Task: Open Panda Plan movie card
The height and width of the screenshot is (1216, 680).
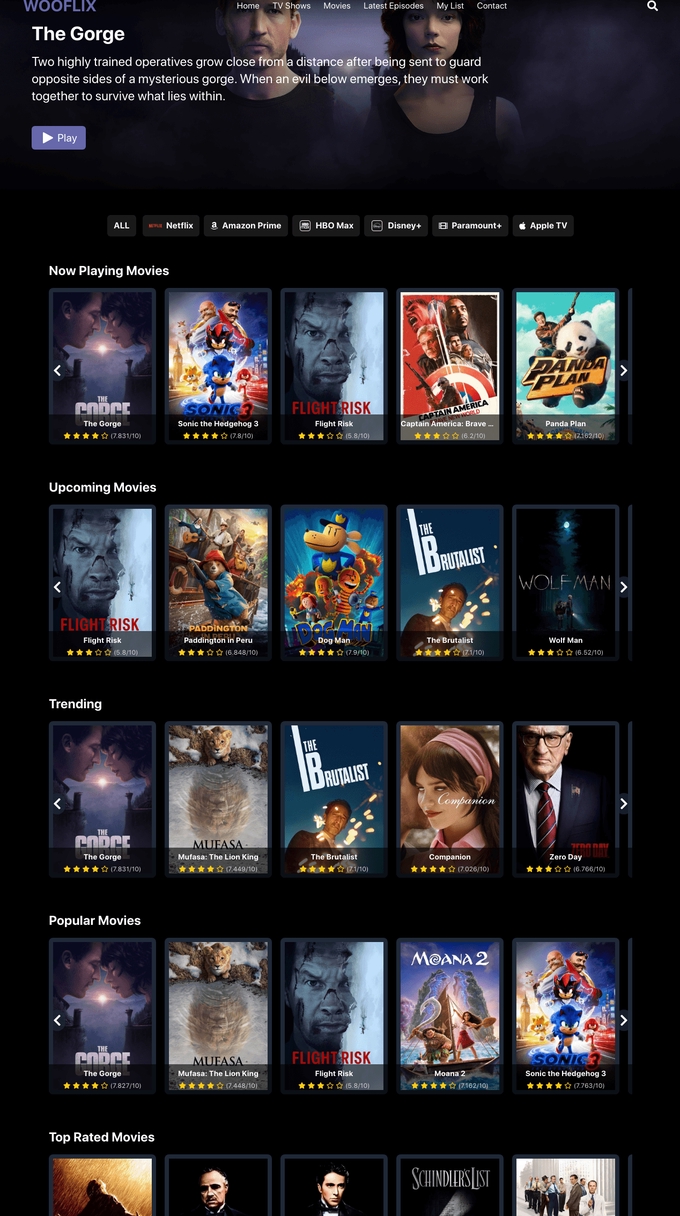Action: point(565,365)
